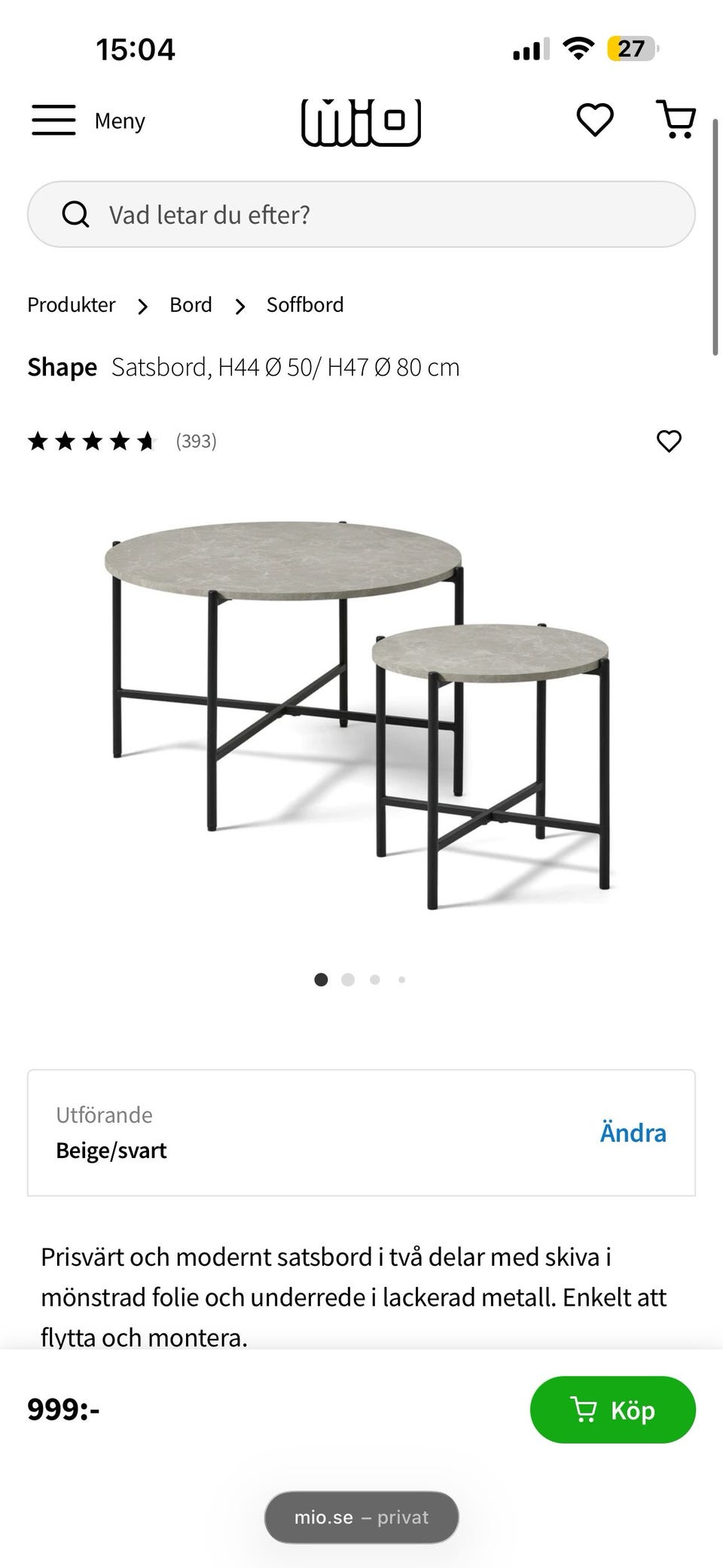Expand the Bord breadcrumb chevron
Screen dimensions: 723x1568
(239, 306)
